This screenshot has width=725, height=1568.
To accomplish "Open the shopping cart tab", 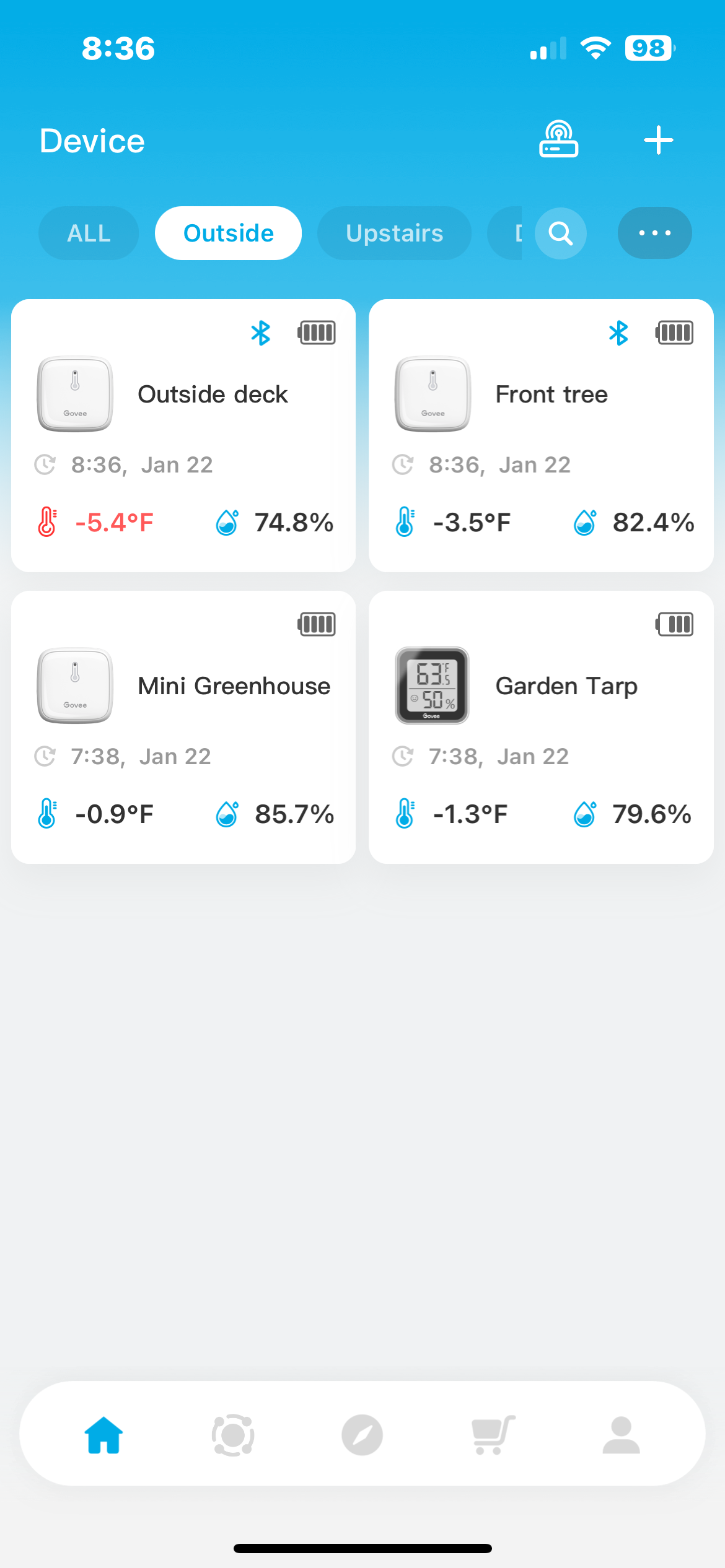I will coord(493,1434).
